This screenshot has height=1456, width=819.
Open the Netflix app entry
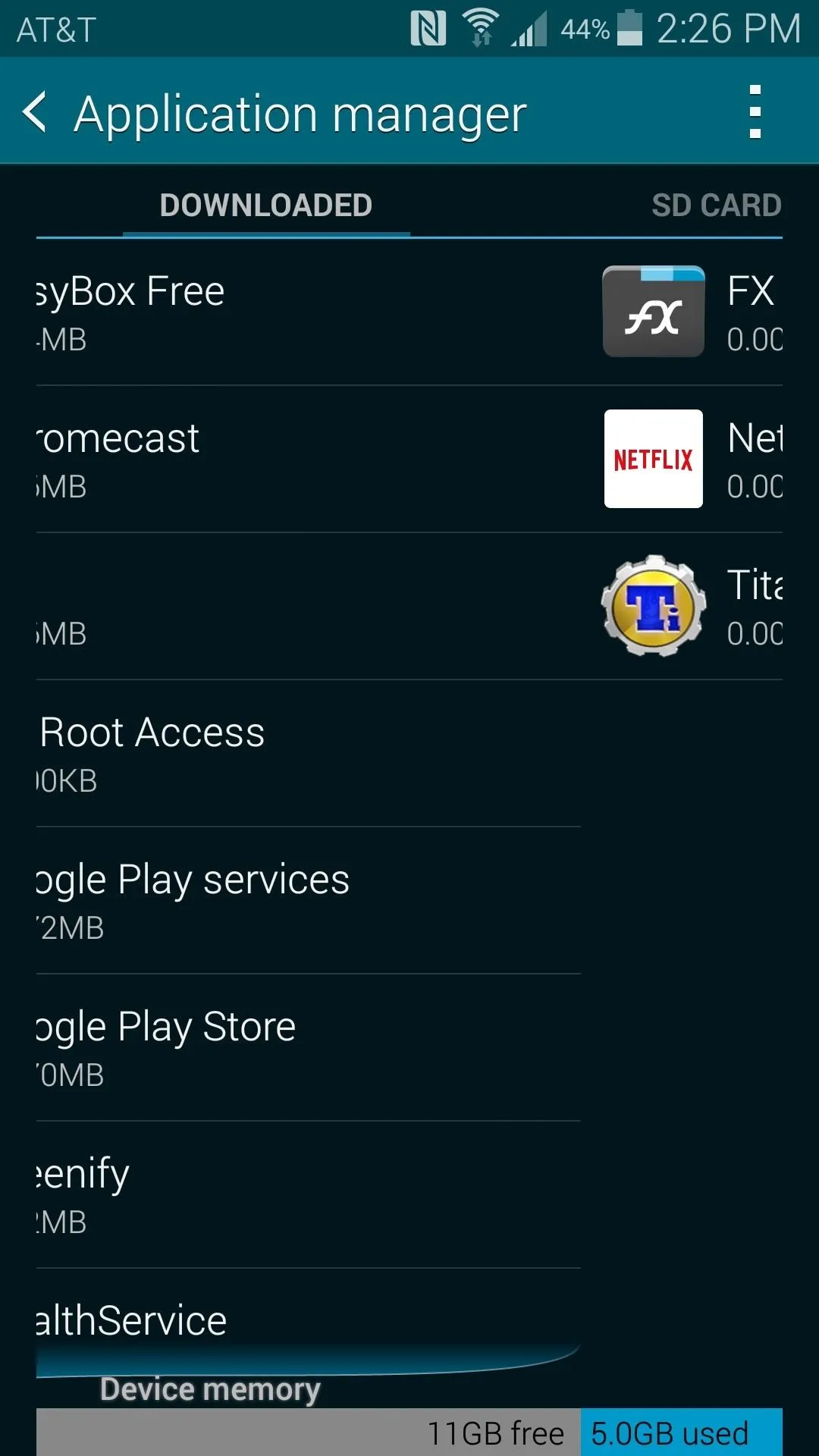(x=690, y=460)
